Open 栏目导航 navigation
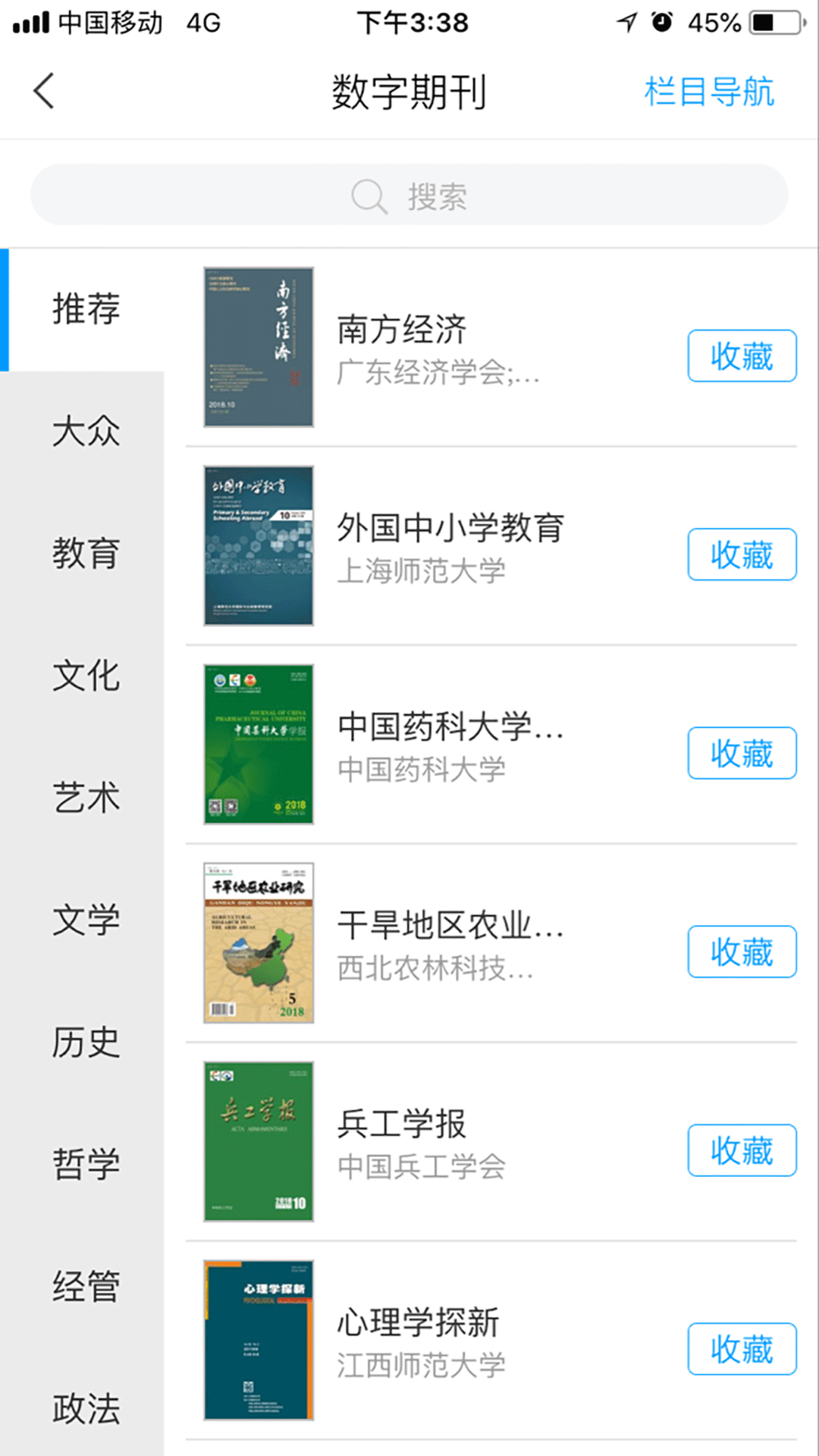 pos(708,90)
